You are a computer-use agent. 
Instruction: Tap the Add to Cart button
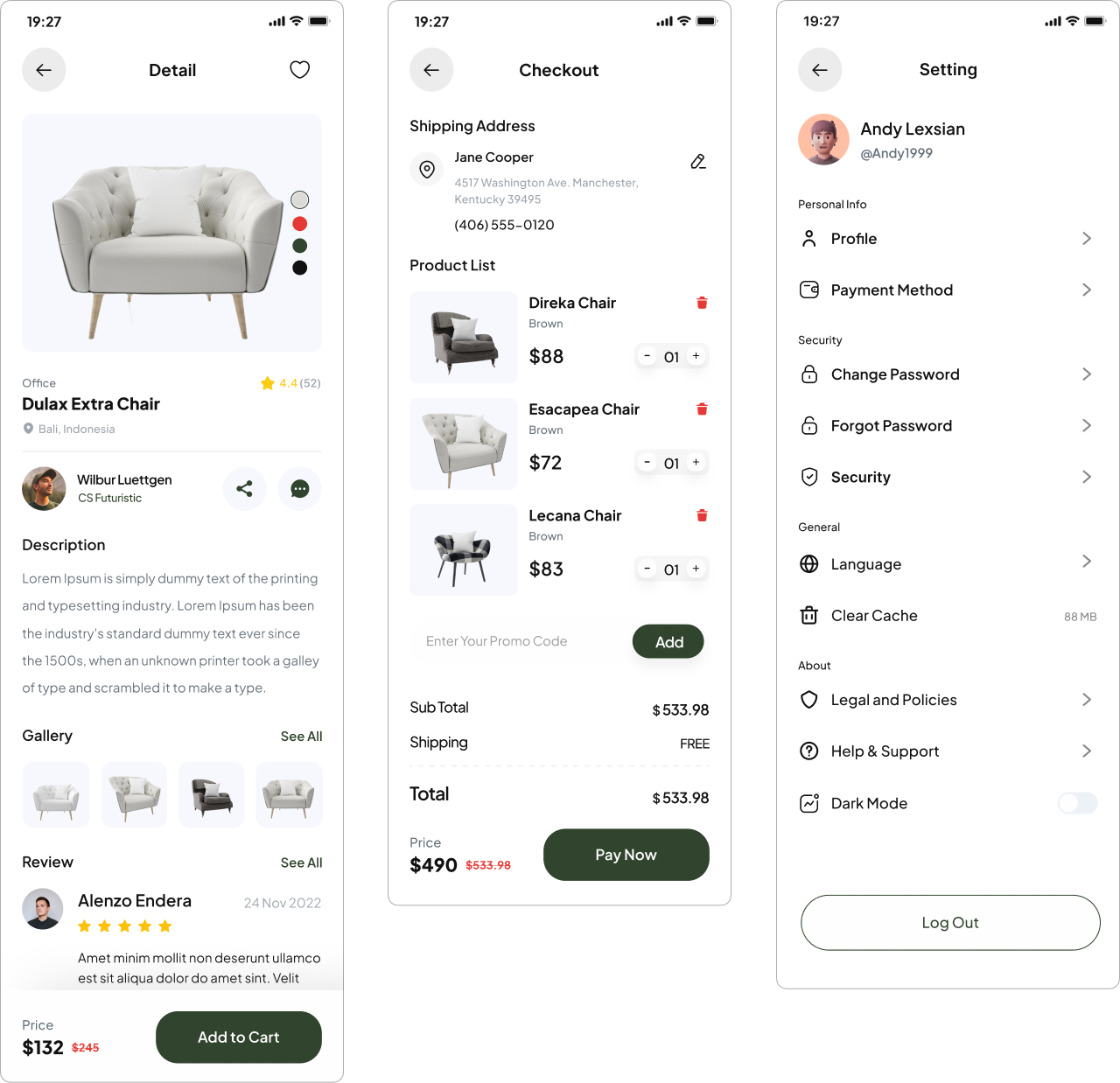238,1038
